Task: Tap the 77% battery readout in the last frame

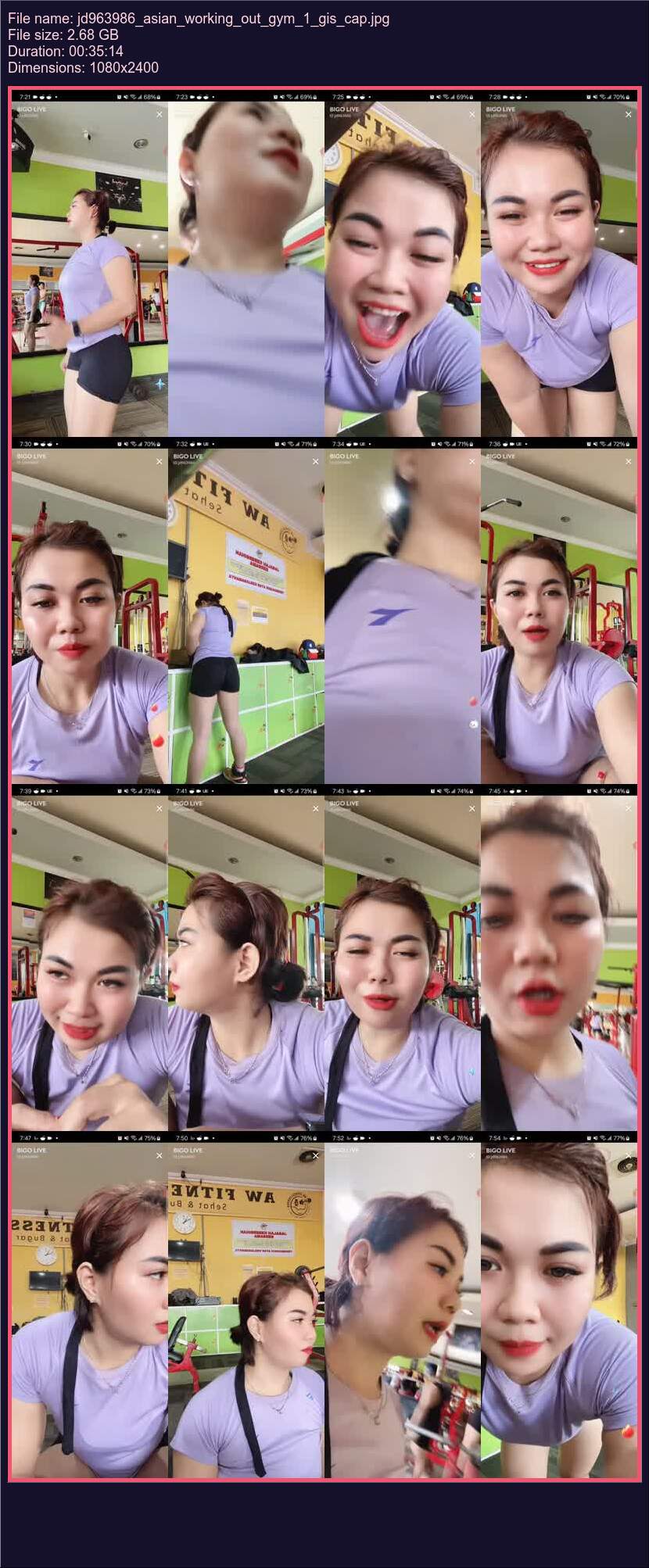Action: 618,1138
